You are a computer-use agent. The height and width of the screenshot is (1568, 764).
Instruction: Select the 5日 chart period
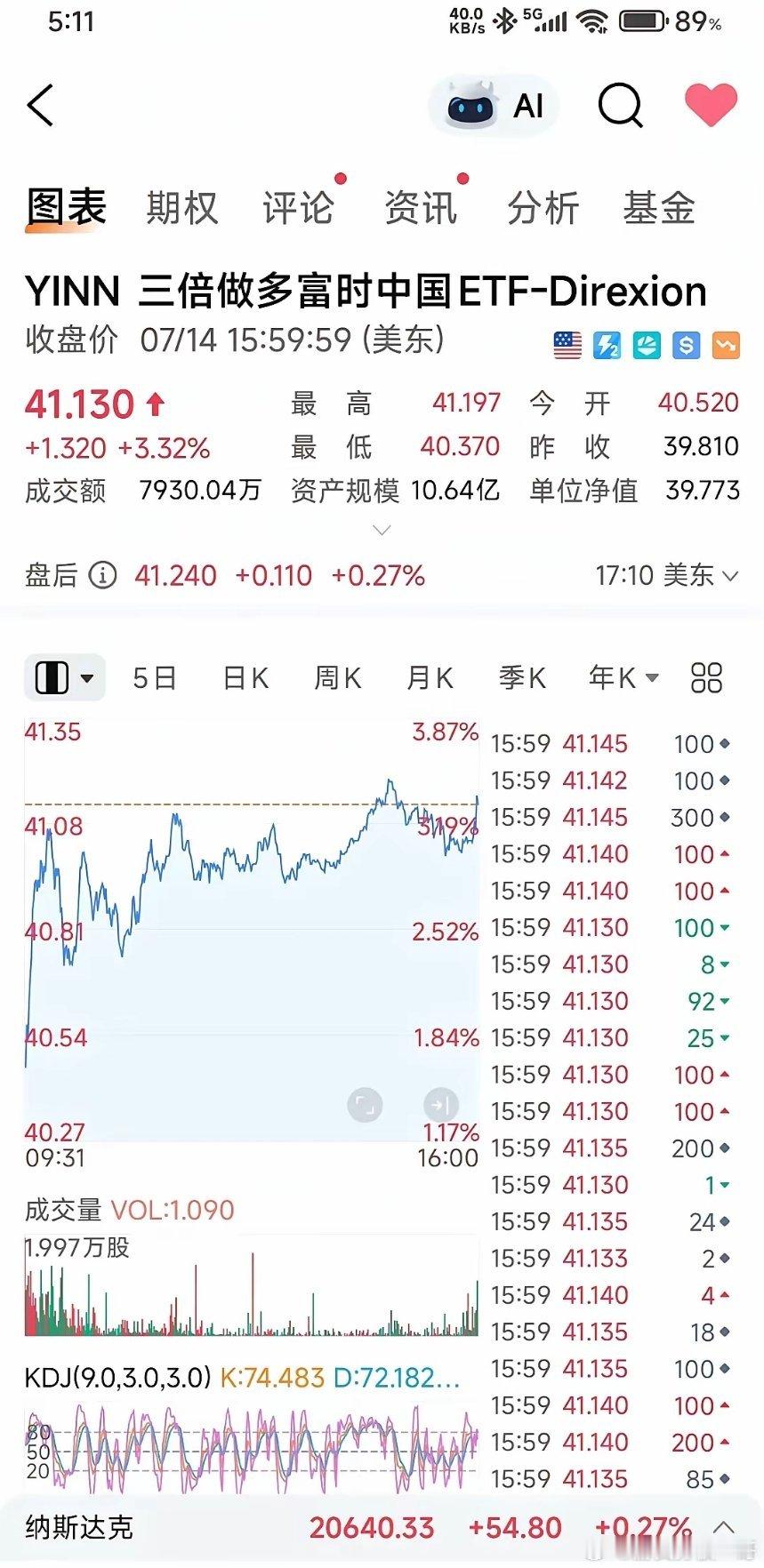click(155, 678)
